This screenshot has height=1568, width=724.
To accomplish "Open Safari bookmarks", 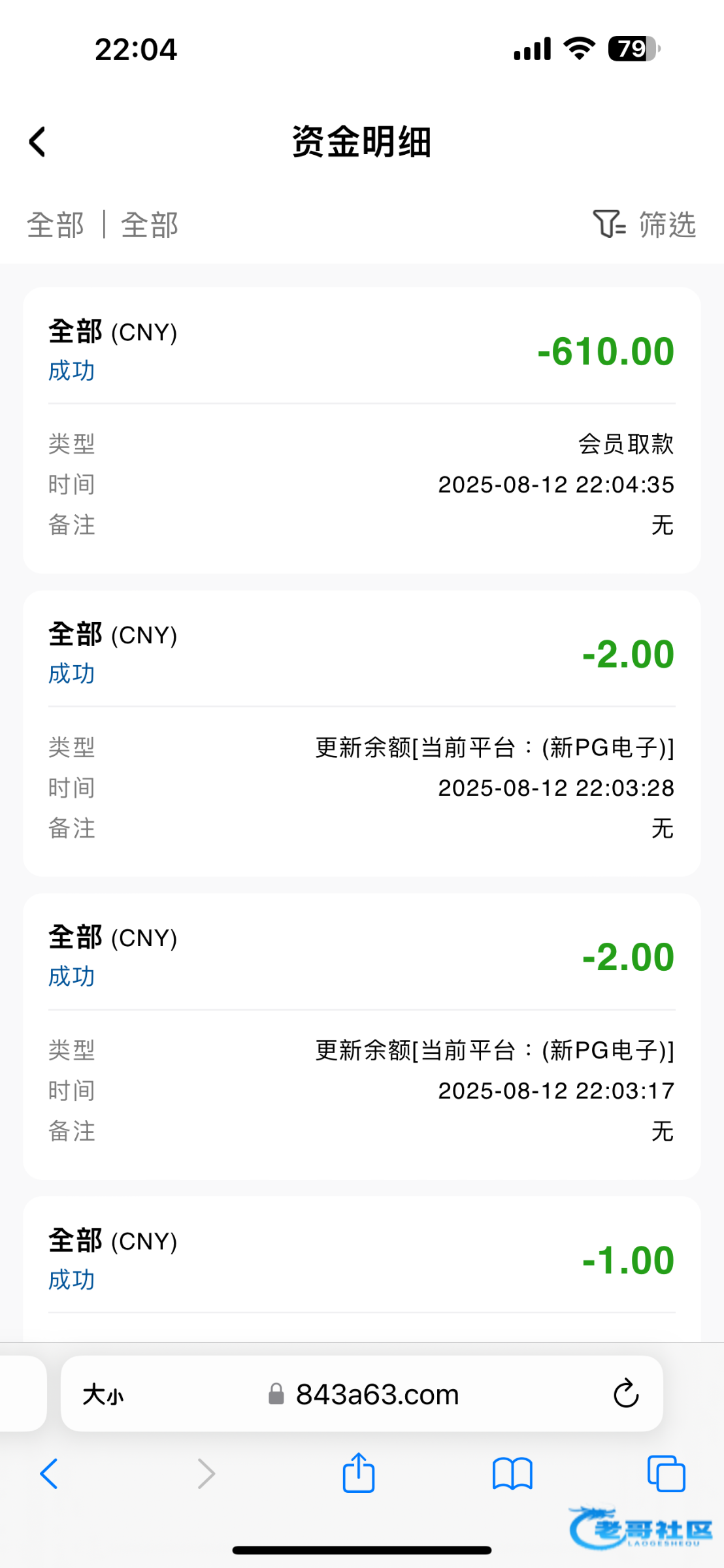I will pos(513,1473).
